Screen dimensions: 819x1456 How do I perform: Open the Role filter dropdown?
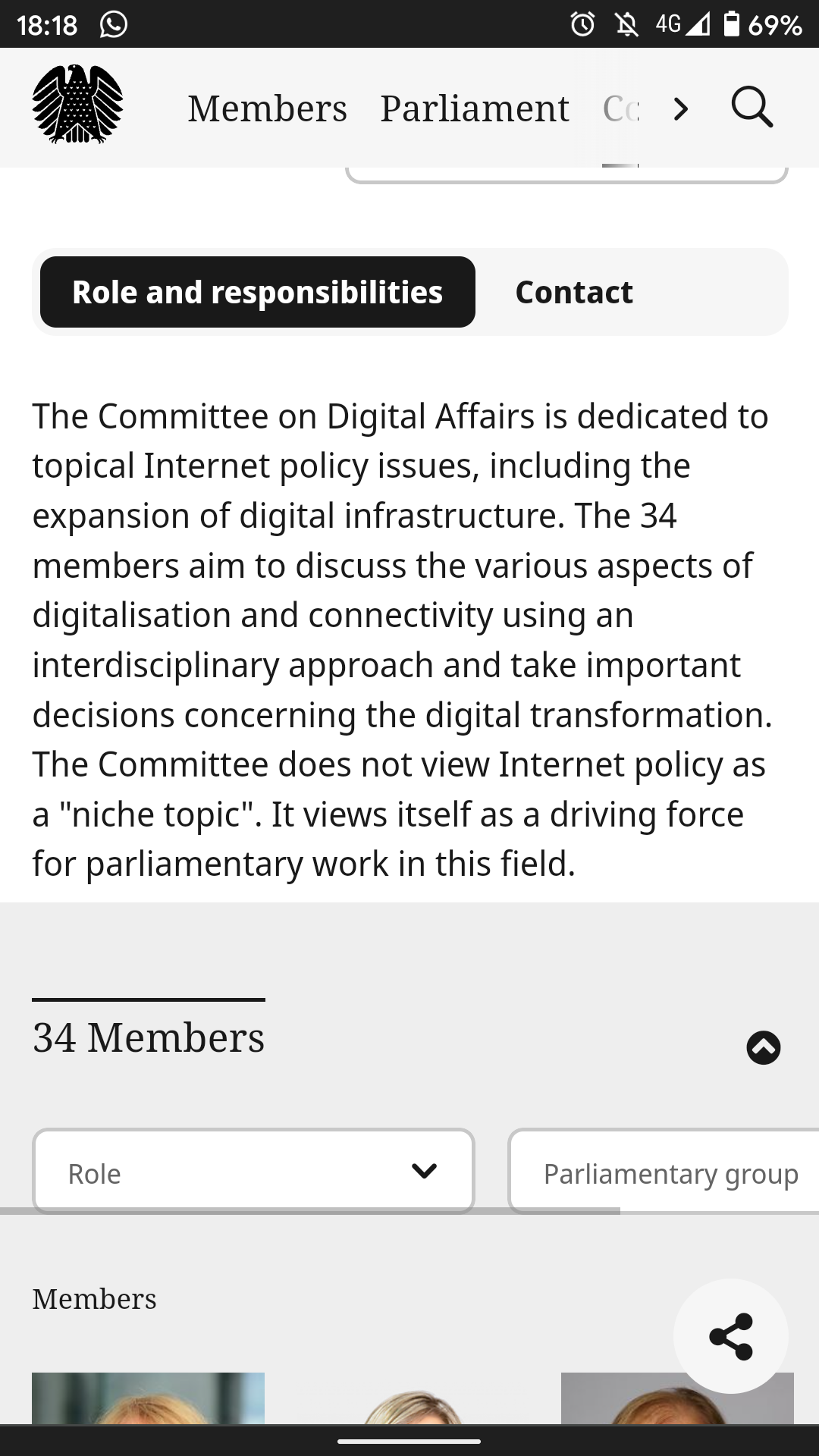[x=253, y=1172]
